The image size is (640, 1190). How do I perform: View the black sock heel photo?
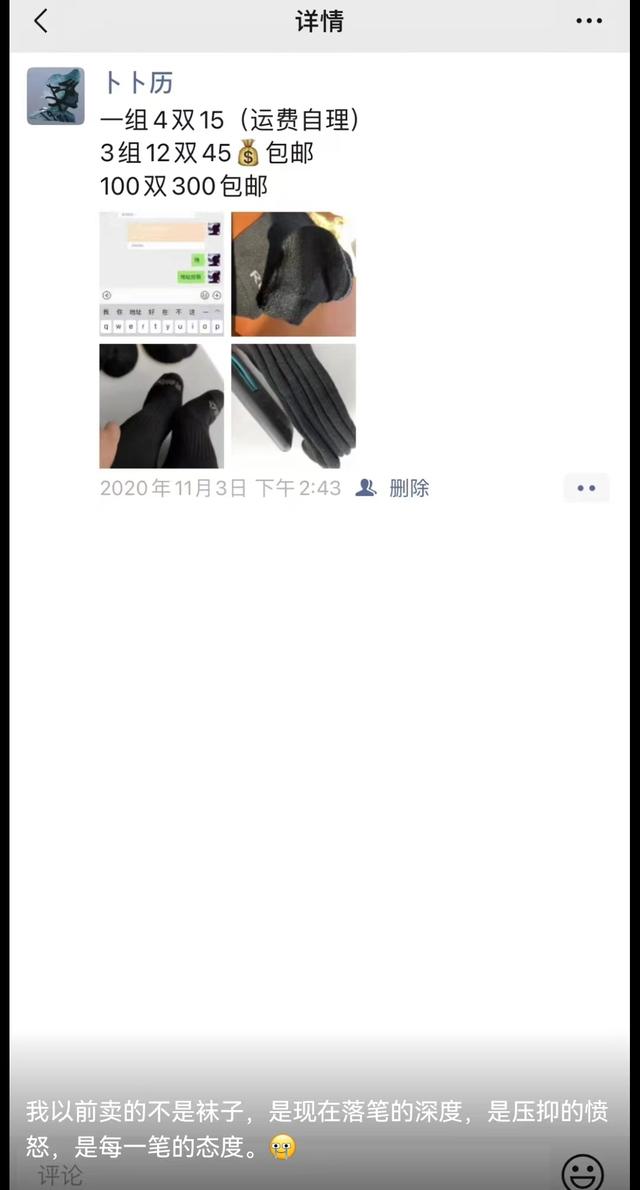coord(293,273)
